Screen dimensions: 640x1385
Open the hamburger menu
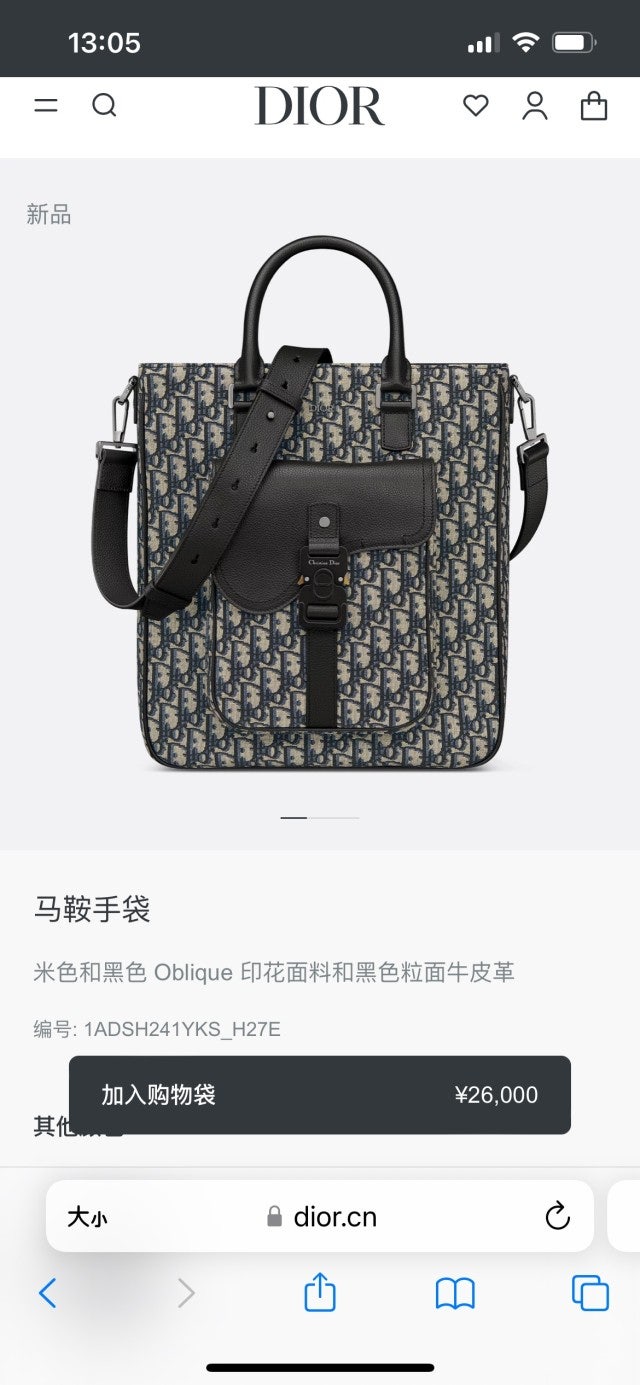pyautogui.click(x=46, y=105)
